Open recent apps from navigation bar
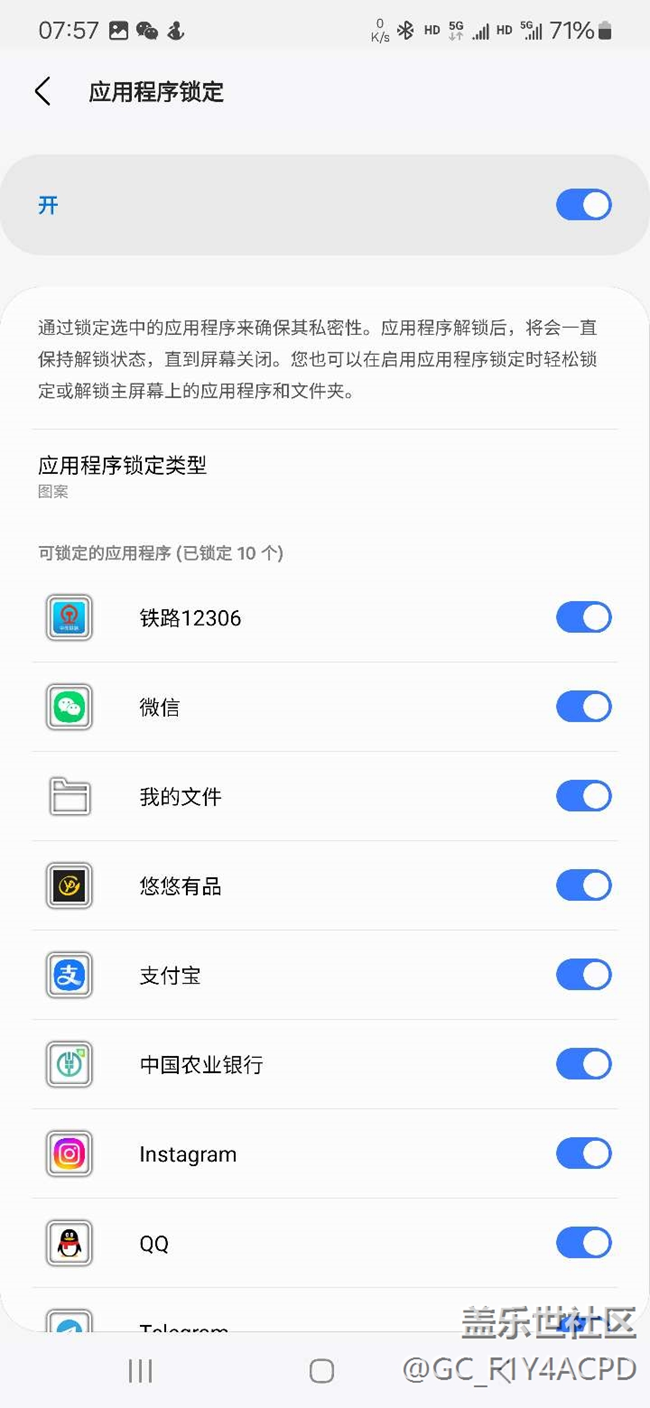Screen dimensions: 650x1408 coord(140,1371)
